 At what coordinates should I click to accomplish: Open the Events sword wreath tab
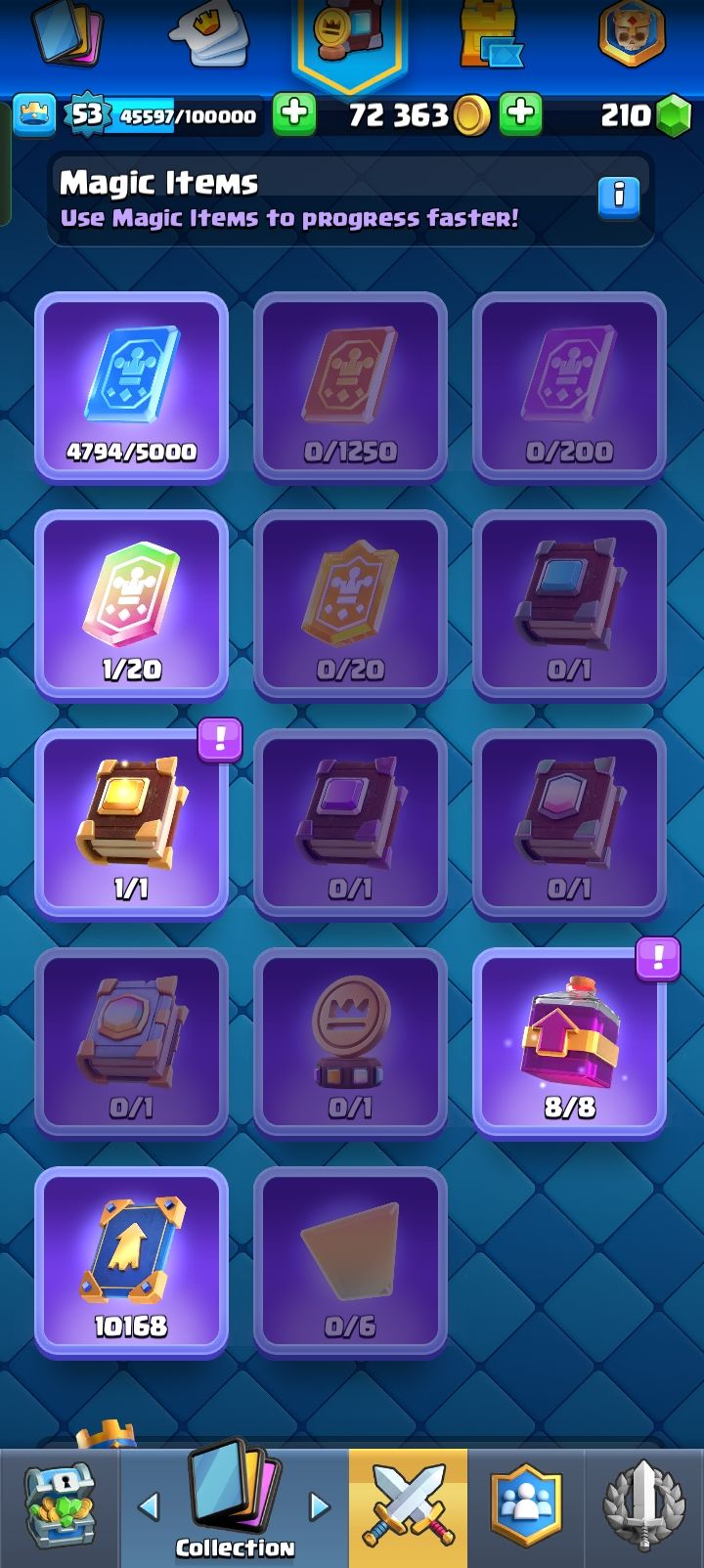pyautogui.click(x=643, y=1505)
